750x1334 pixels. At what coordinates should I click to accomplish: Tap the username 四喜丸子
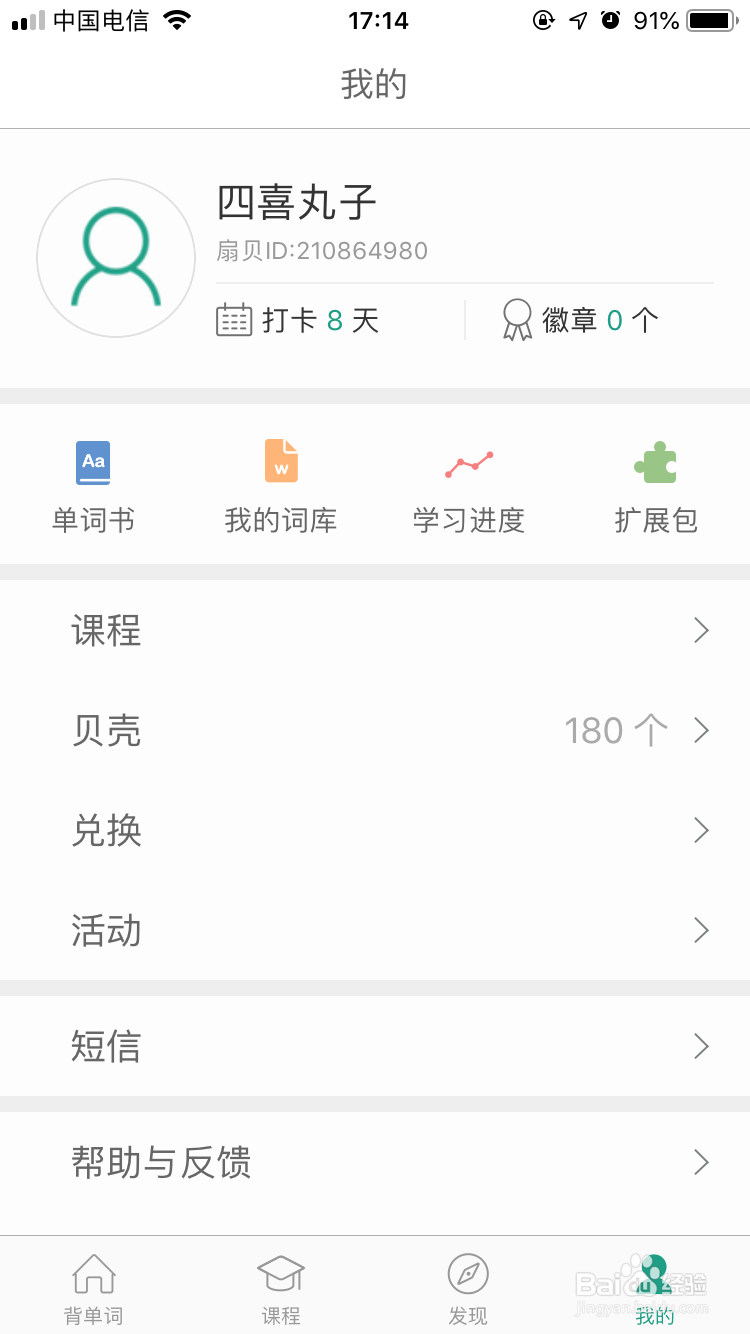297,205
